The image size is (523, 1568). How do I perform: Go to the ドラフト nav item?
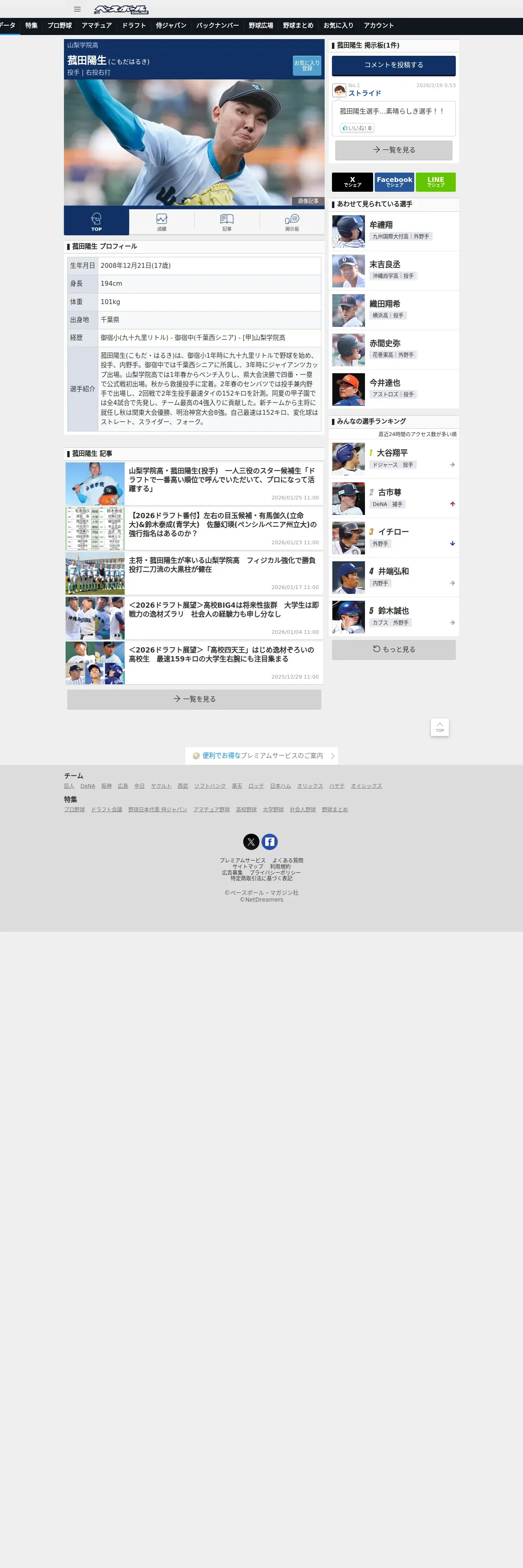coord(134,26)
